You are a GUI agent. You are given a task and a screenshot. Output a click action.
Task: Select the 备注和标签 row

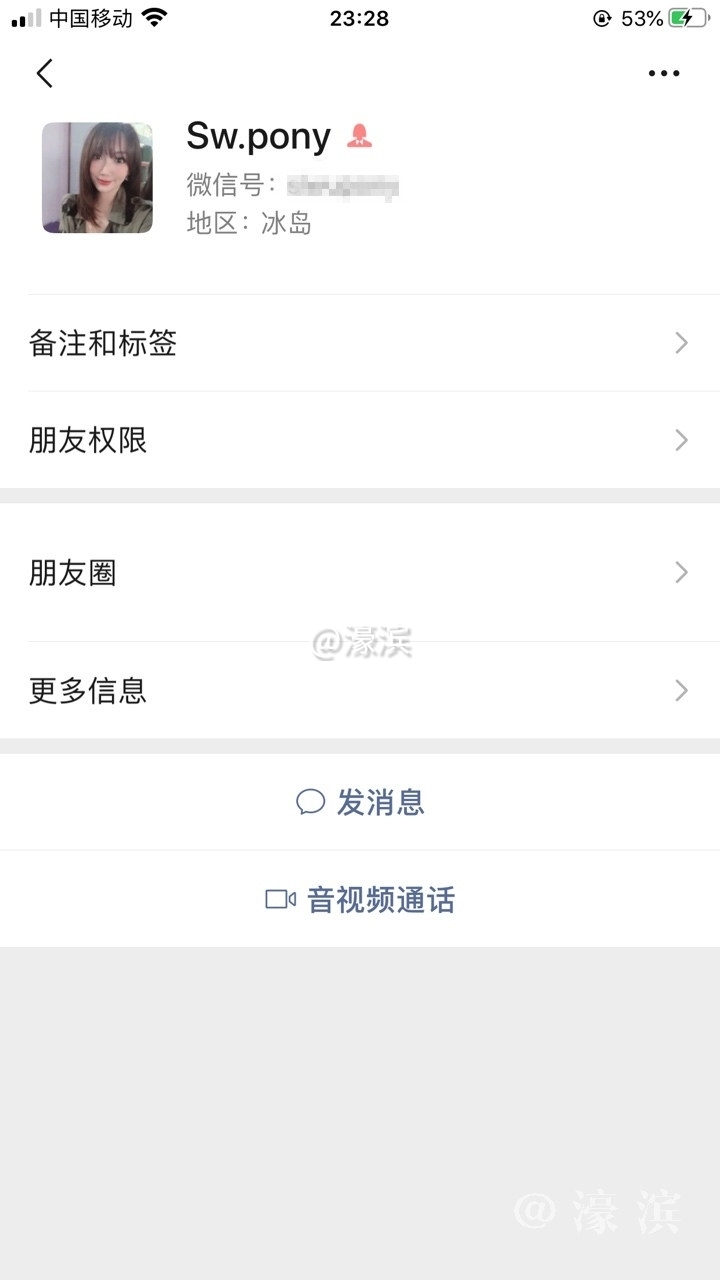(104, 343)
